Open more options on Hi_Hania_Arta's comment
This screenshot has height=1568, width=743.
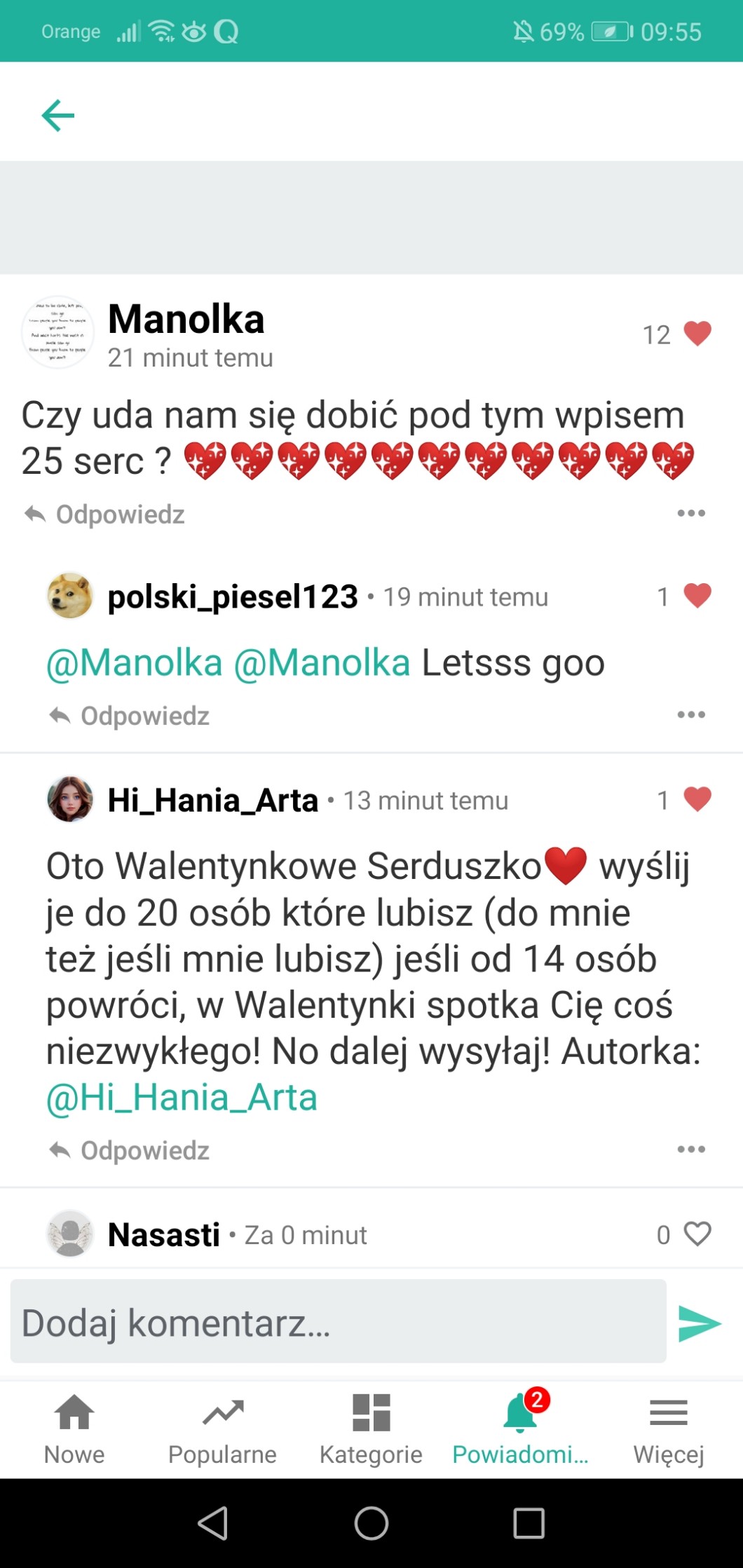[x=691, y=1150]
